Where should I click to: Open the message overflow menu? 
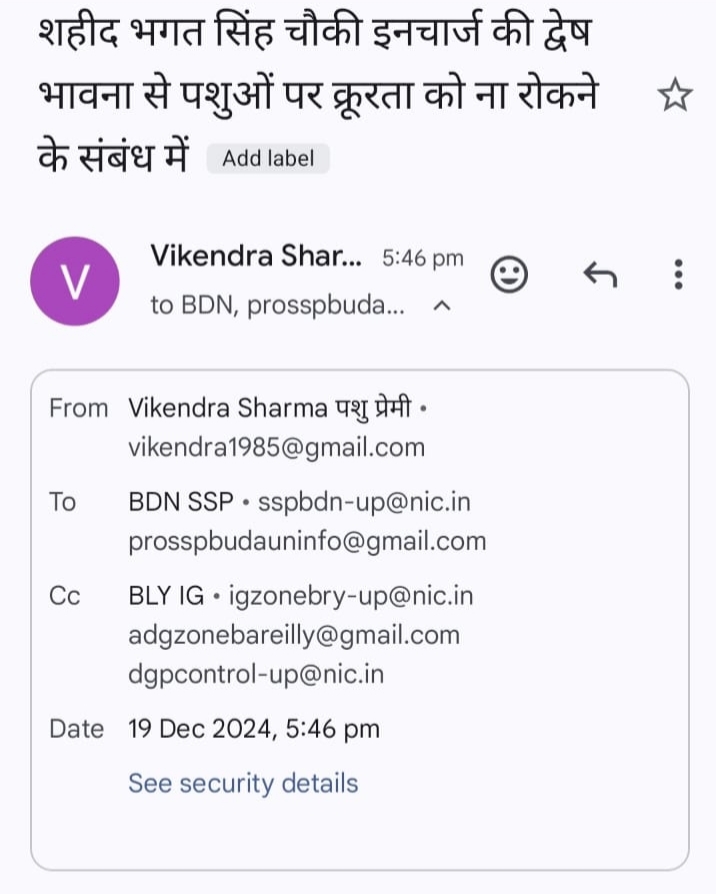[x=679, y=274]
